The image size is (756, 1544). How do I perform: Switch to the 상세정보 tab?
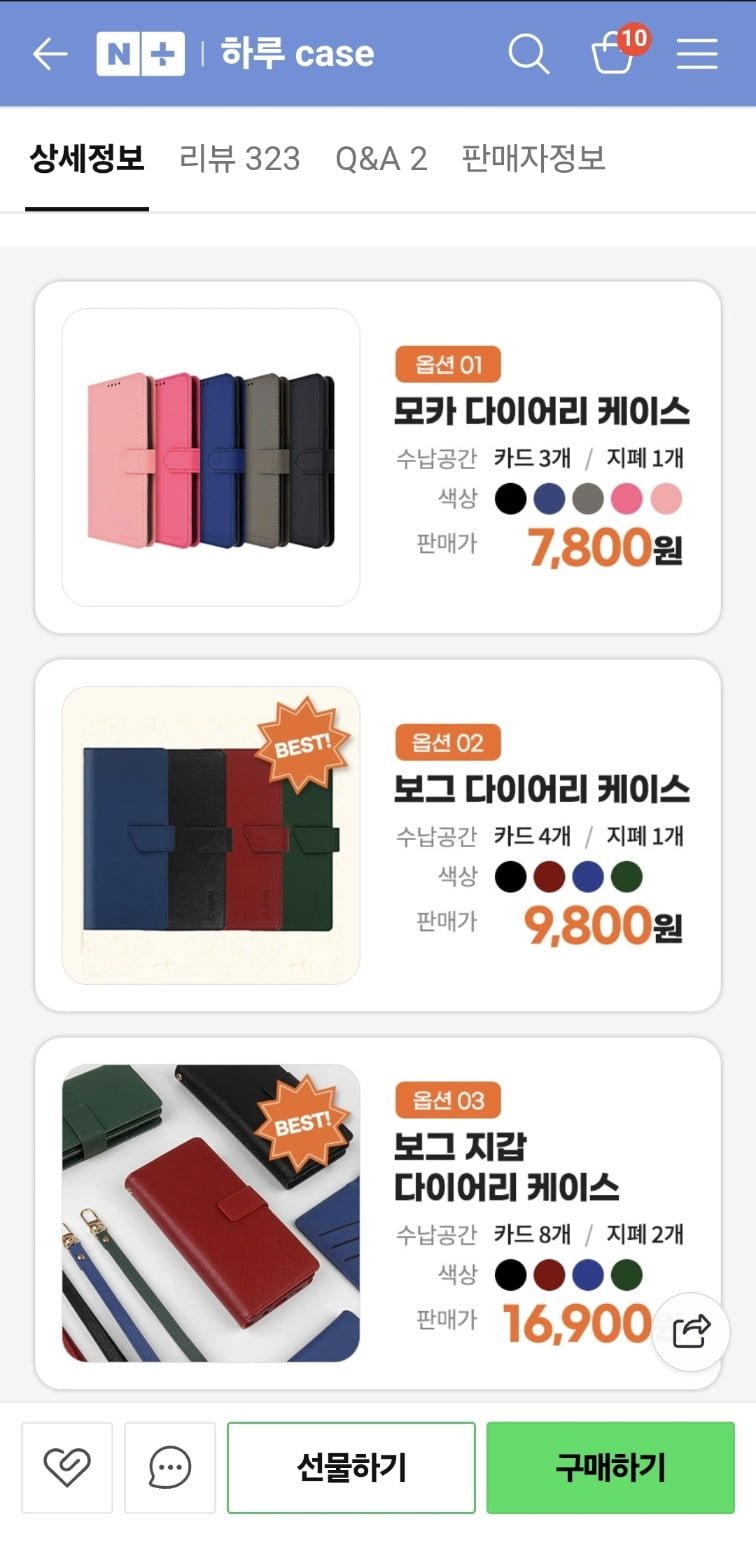(x=87, y=159)
